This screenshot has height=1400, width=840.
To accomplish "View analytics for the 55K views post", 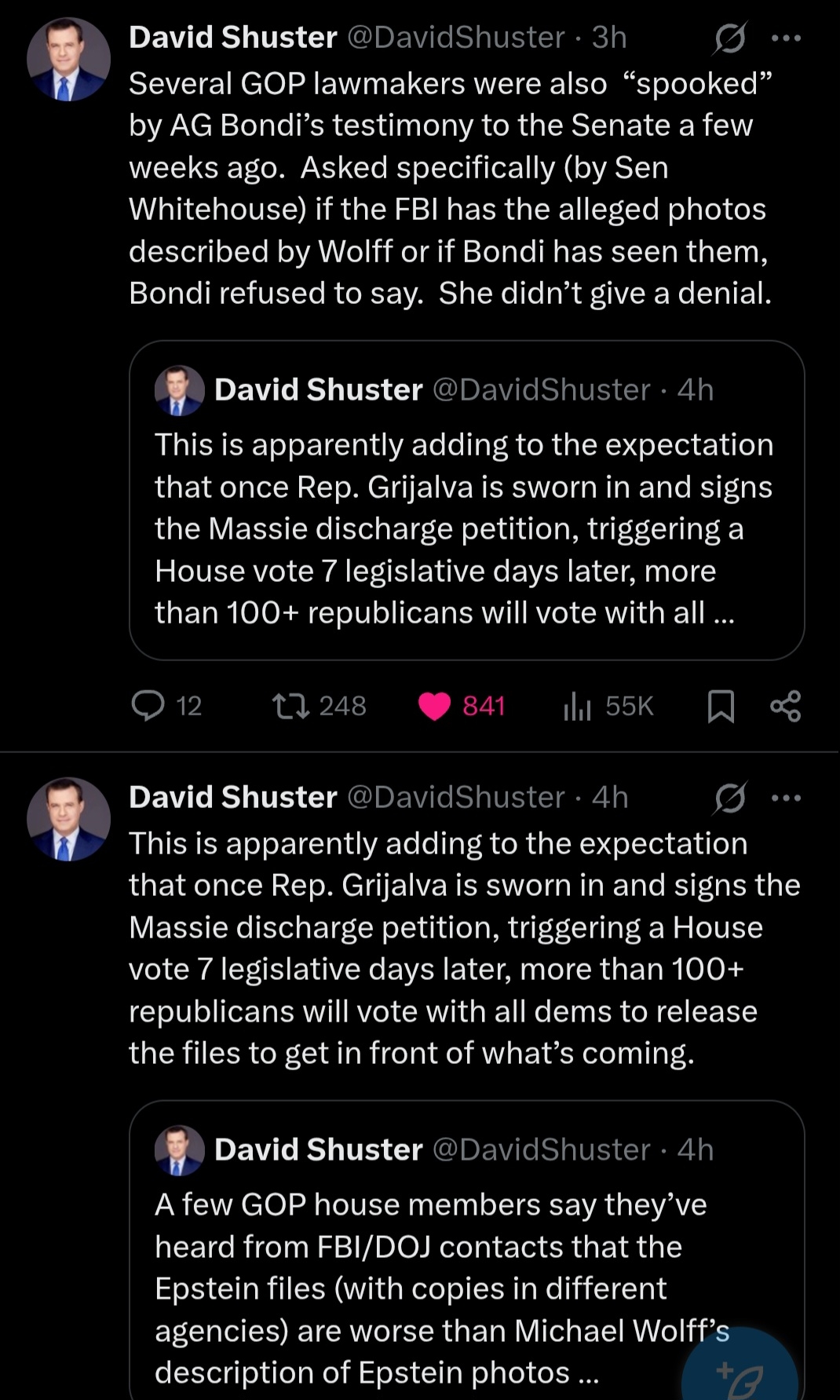I will (x=577, y=706).
